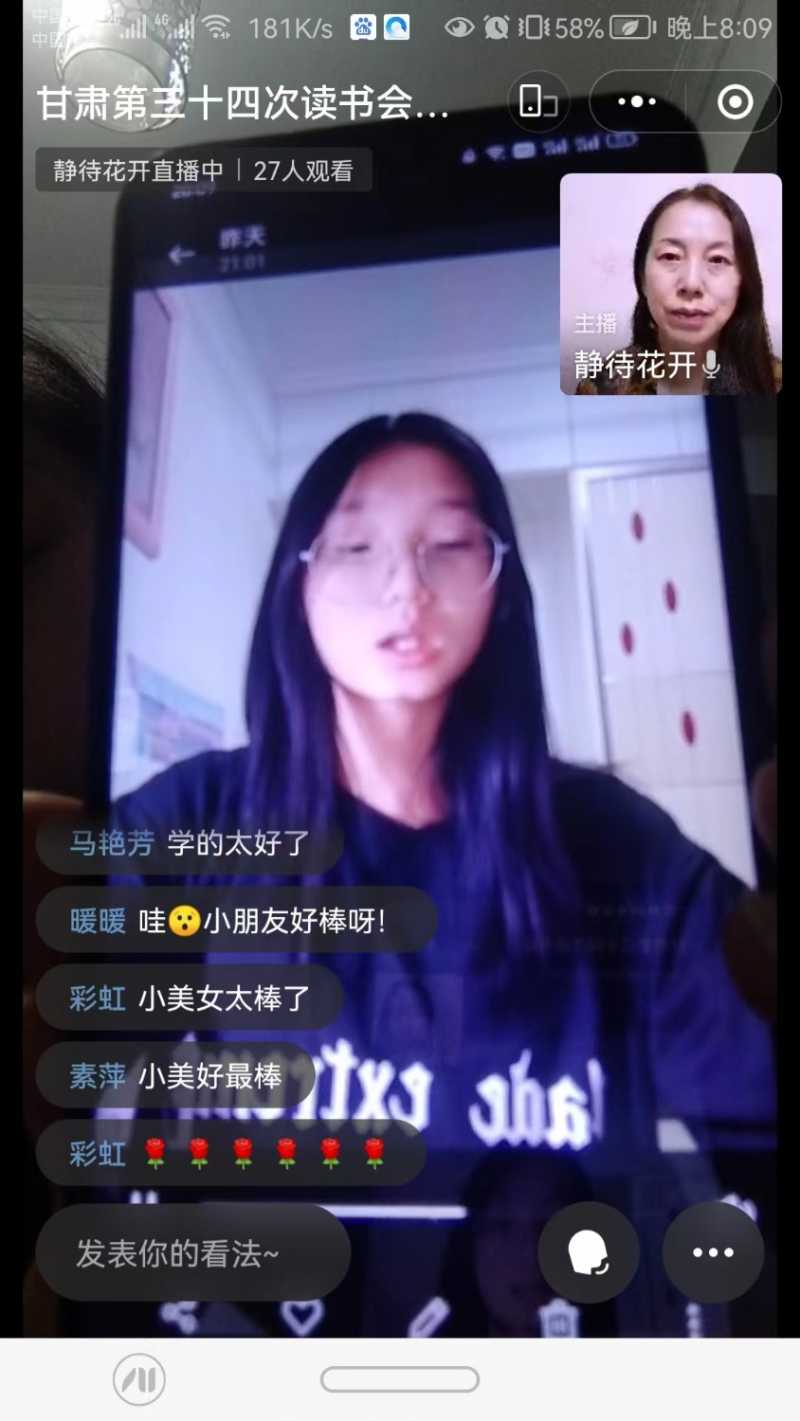The height and width of the screenshot is (1421, 800).
Task: Go home via the navigation bar pill
Action: coord(400,1380)
